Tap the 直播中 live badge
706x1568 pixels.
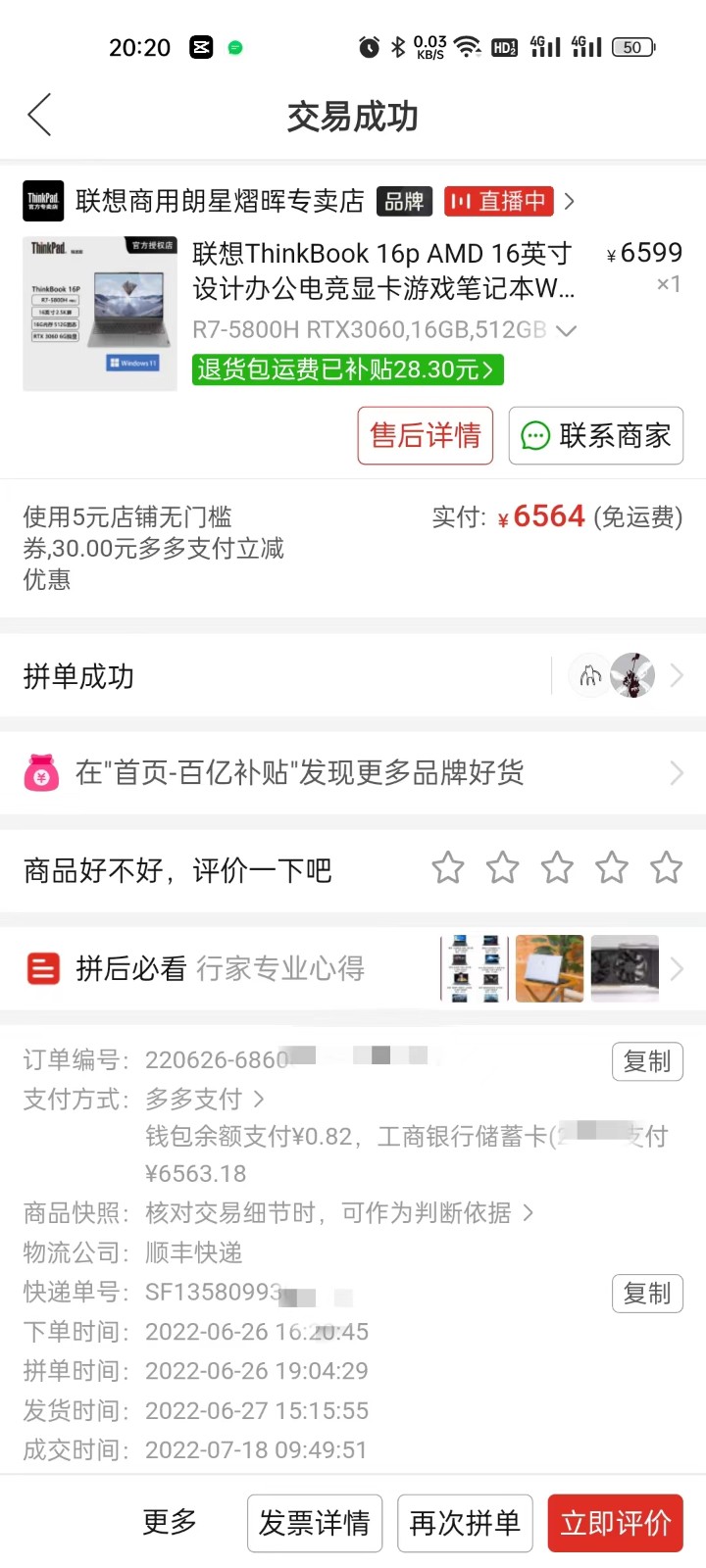click(x=499, y=202)
